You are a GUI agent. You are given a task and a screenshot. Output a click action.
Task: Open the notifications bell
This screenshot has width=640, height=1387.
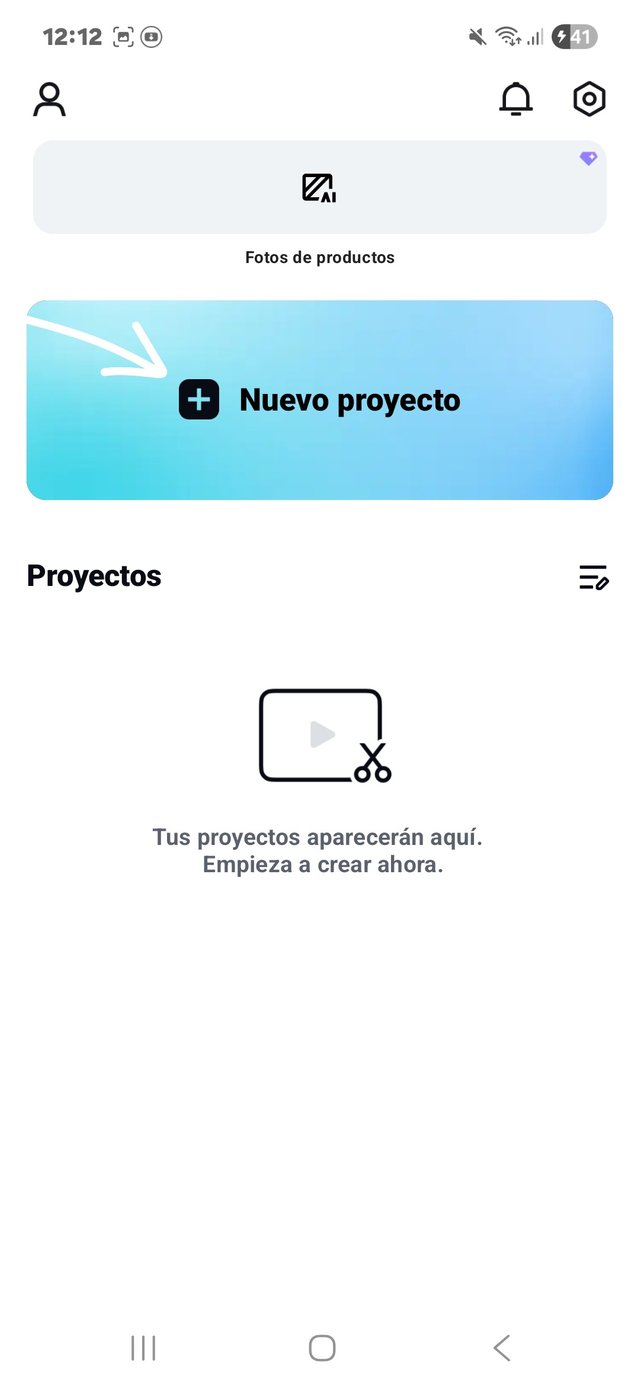516,99
